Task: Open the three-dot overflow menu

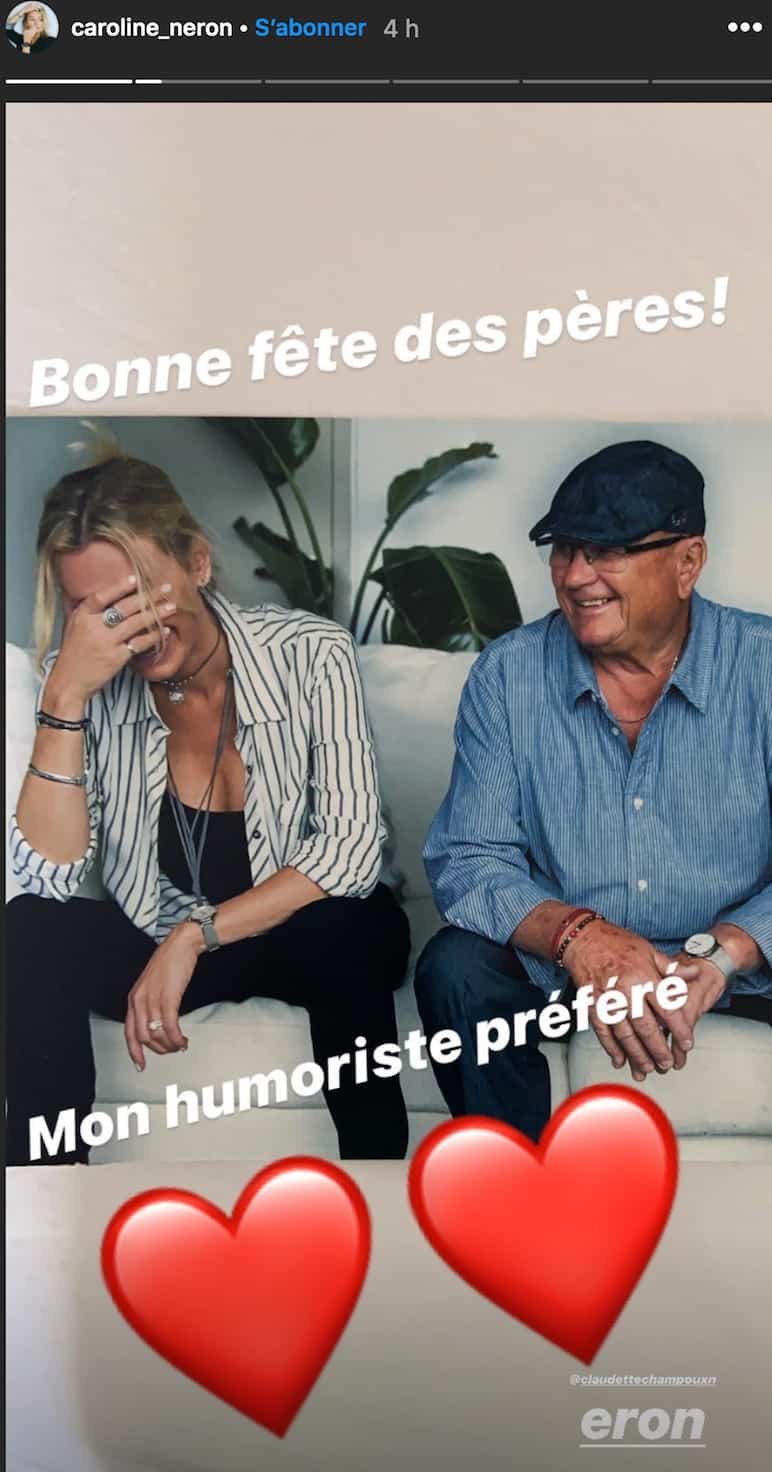Action: 744,28
